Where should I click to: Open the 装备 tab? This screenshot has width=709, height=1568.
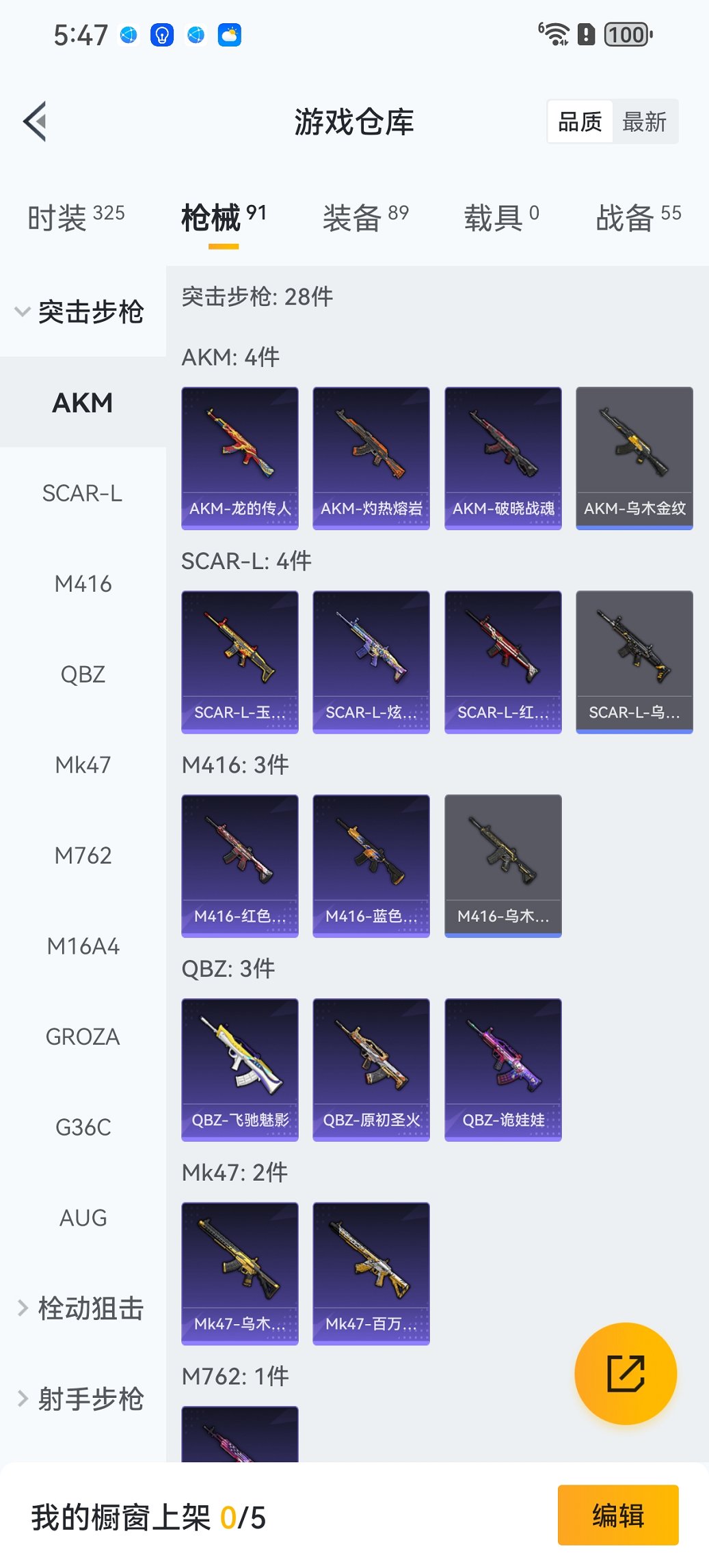[365, 218]
